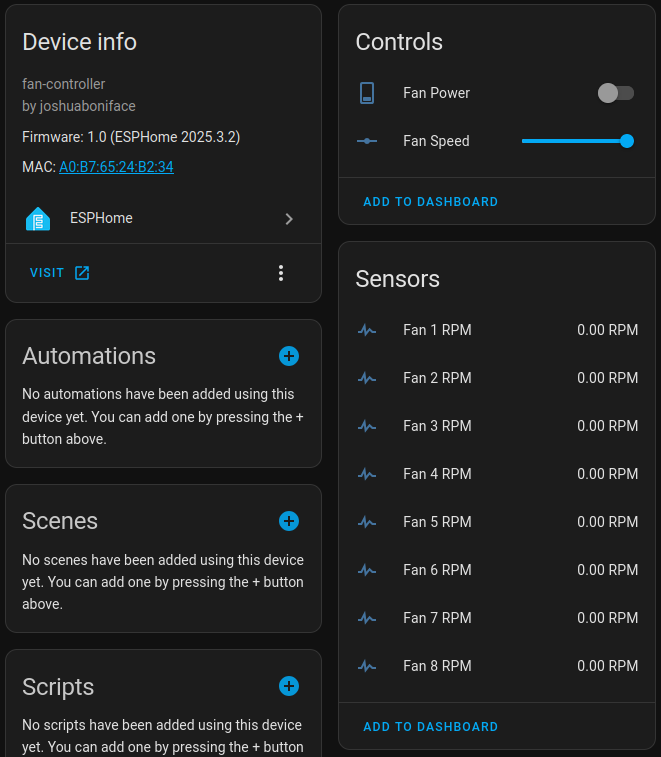Screen dimensions: 661x757
Task: Add a new script for this device
Action: (x=289, y=686)
